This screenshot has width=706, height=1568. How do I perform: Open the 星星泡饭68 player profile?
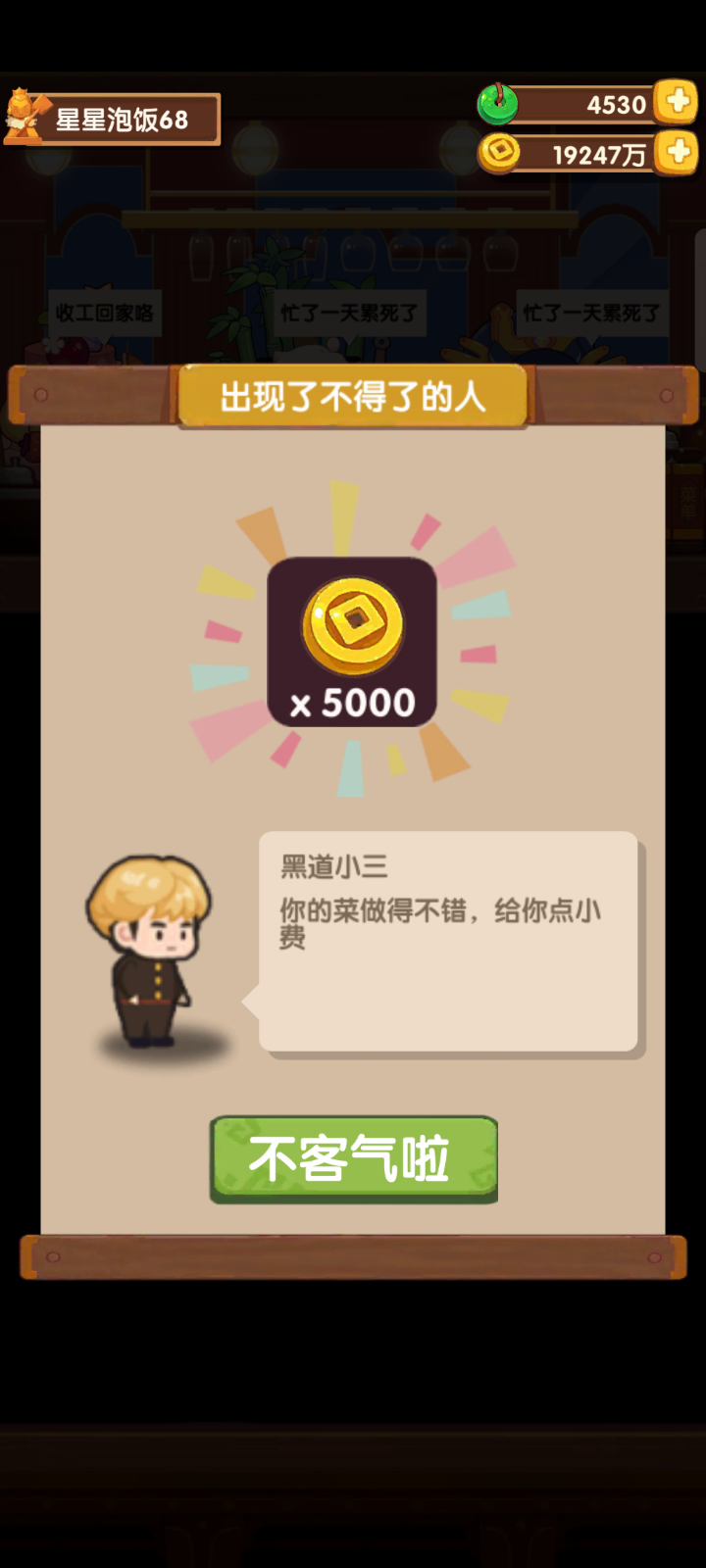[112, 119]
